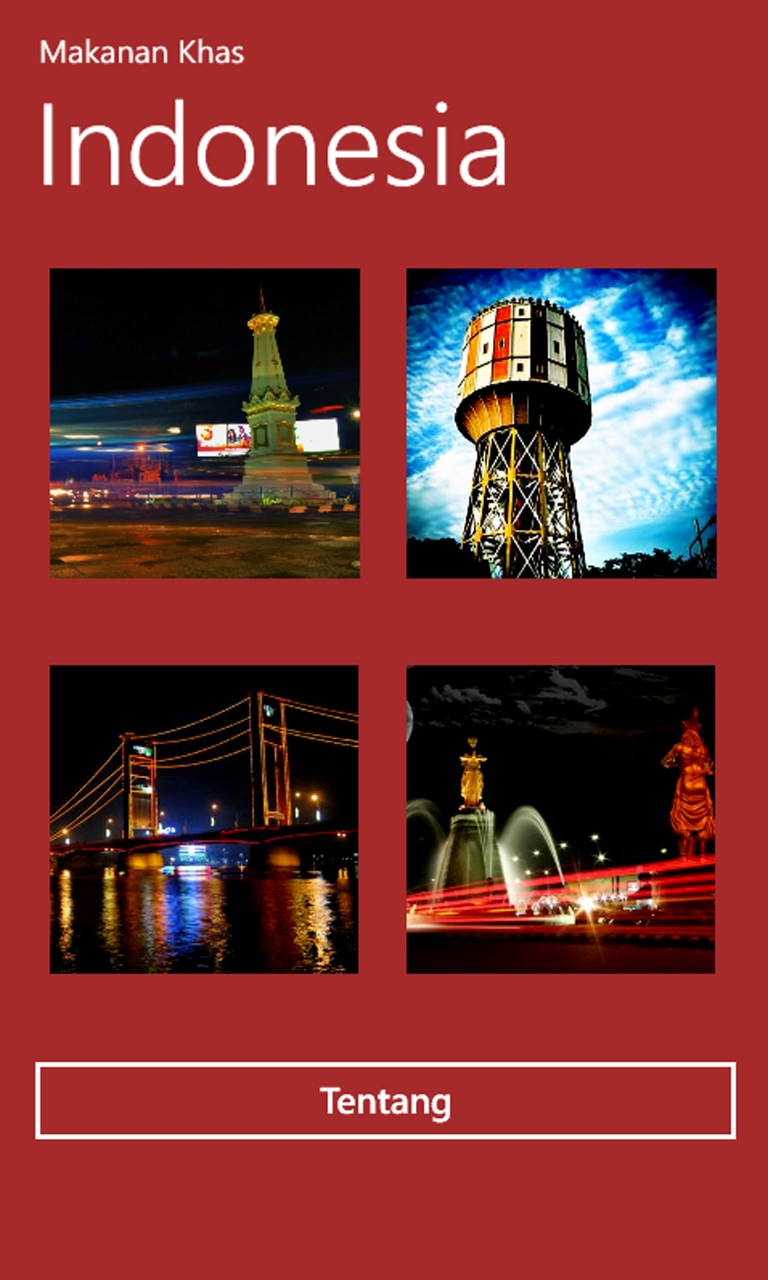Screen dimensions: 768x1280
Task: Select the water tower photo tile
Action: pyautogui.click(x=561, y=423)
